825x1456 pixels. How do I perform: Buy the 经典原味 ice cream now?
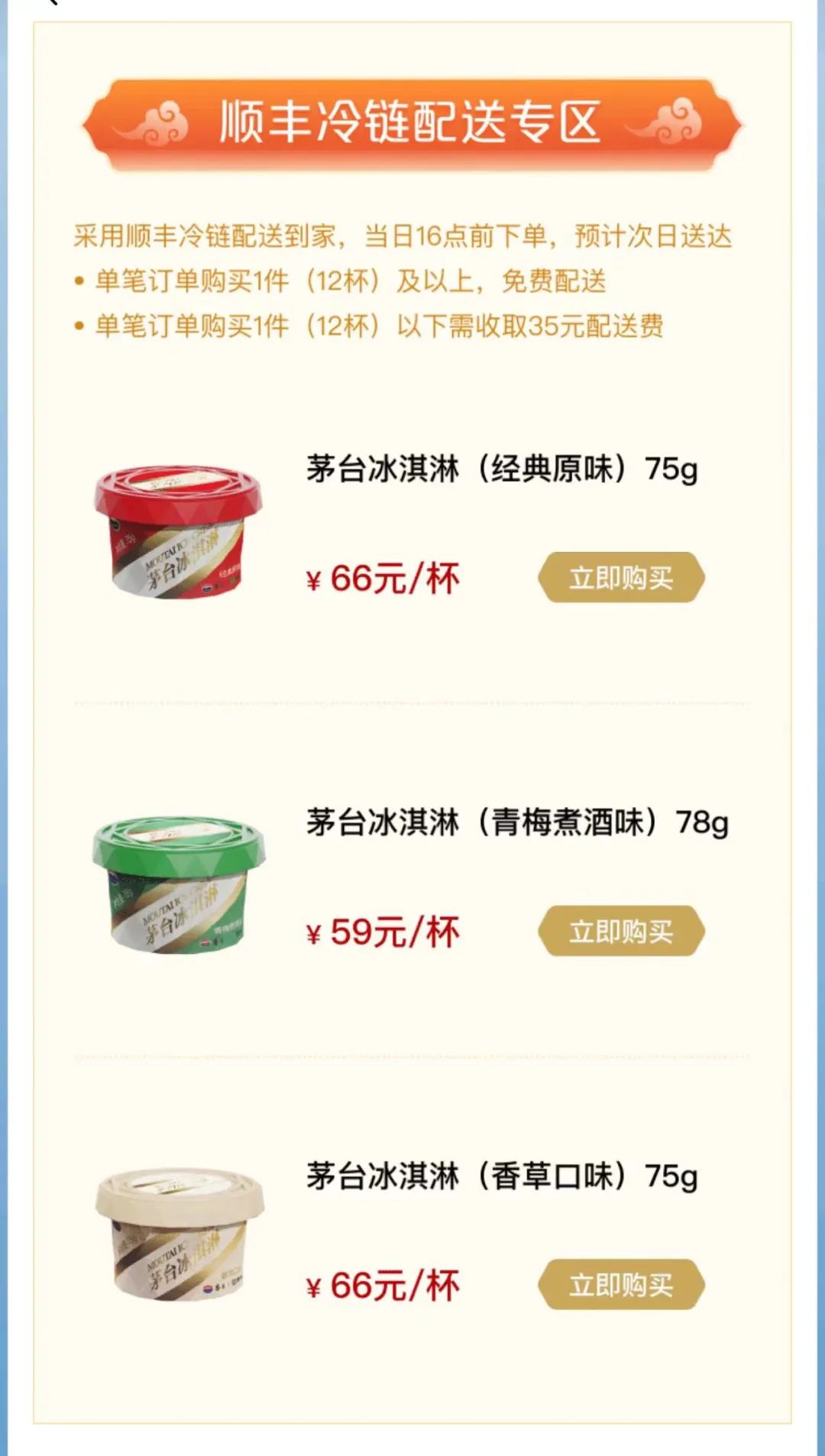(x=620, y=578)
